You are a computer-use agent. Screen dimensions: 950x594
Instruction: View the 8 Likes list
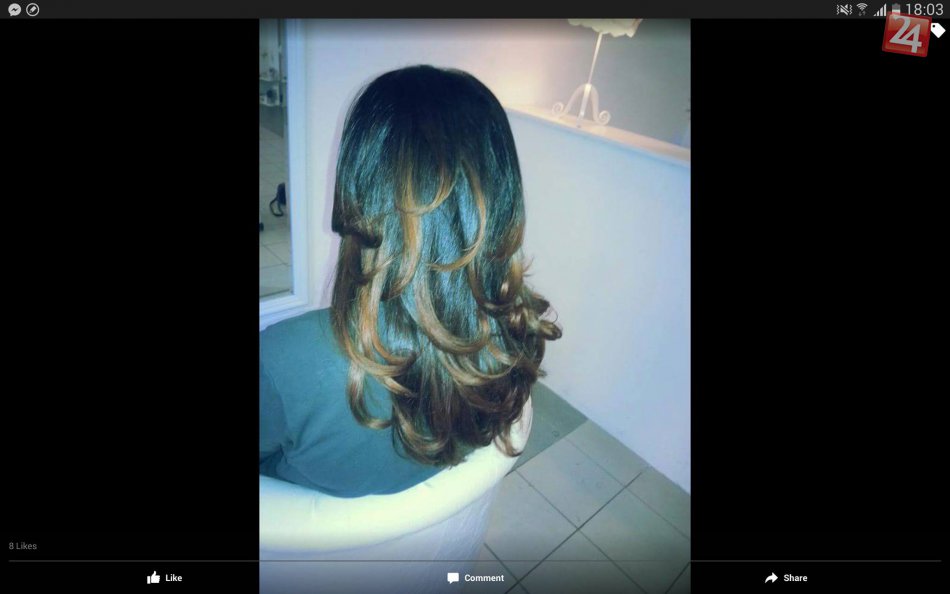coord(23,546)
